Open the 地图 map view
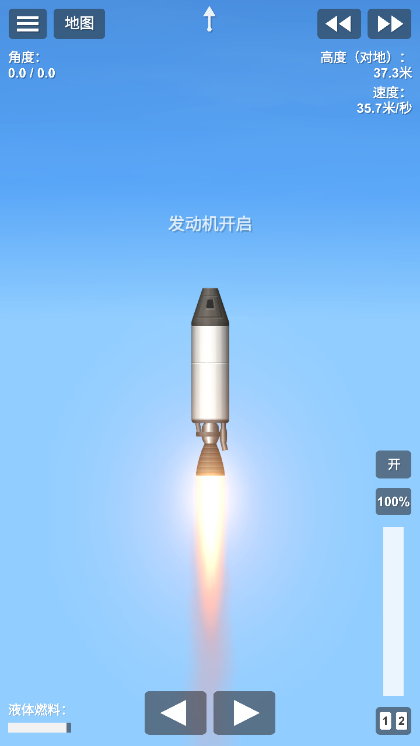 pos(79,24)
